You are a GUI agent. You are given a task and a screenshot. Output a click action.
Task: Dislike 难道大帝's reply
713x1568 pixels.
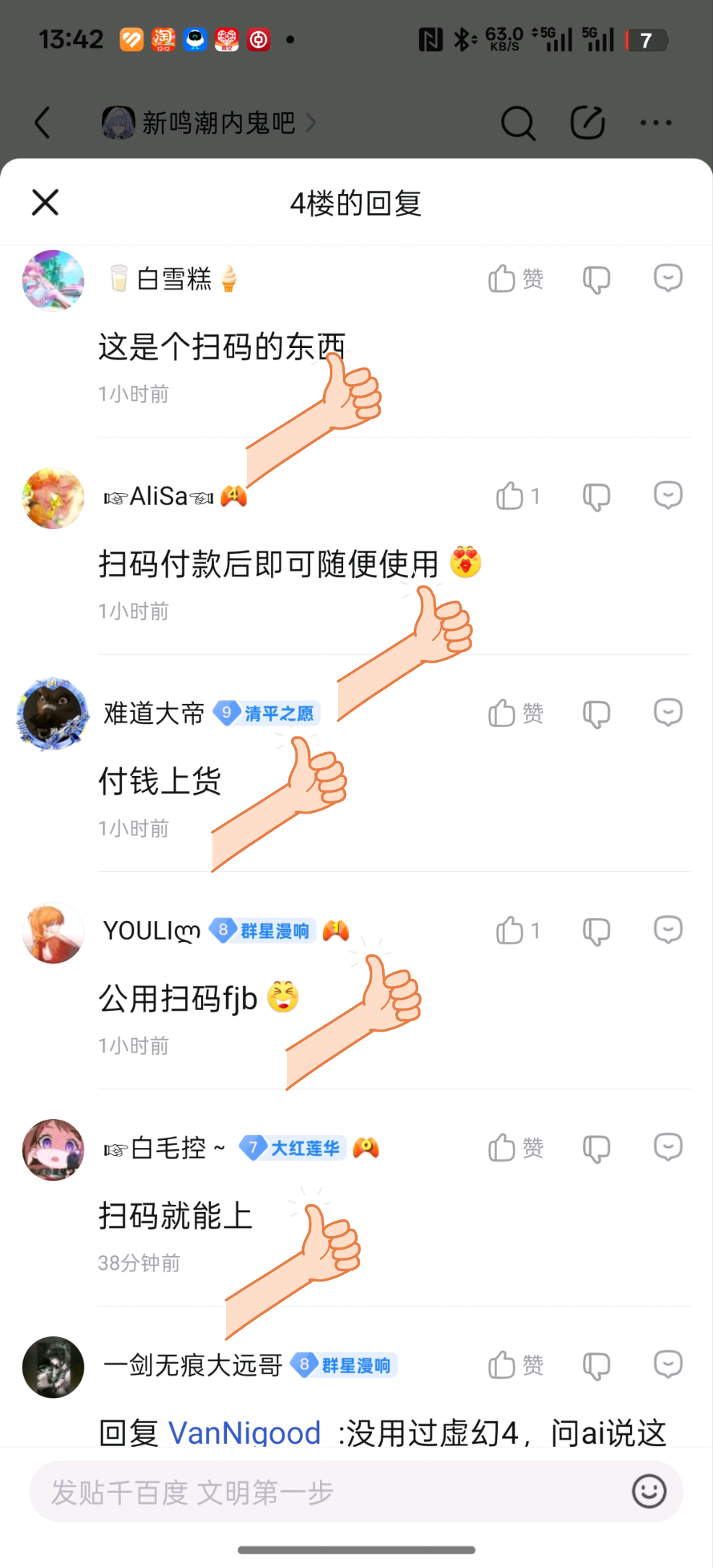(x=596, y=714)
